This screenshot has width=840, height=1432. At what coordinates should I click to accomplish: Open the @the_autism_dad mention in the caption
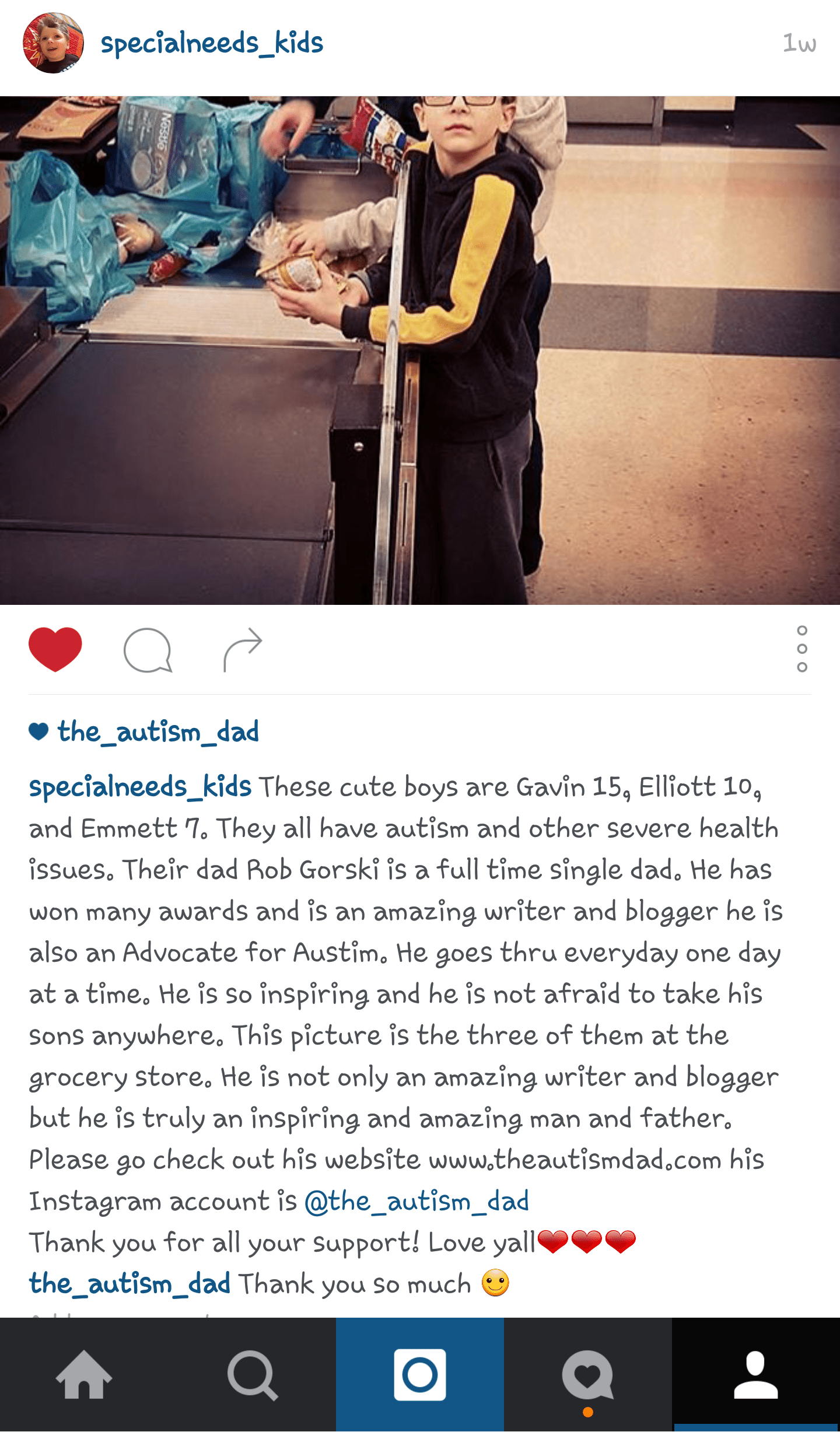click(416, 1202)
